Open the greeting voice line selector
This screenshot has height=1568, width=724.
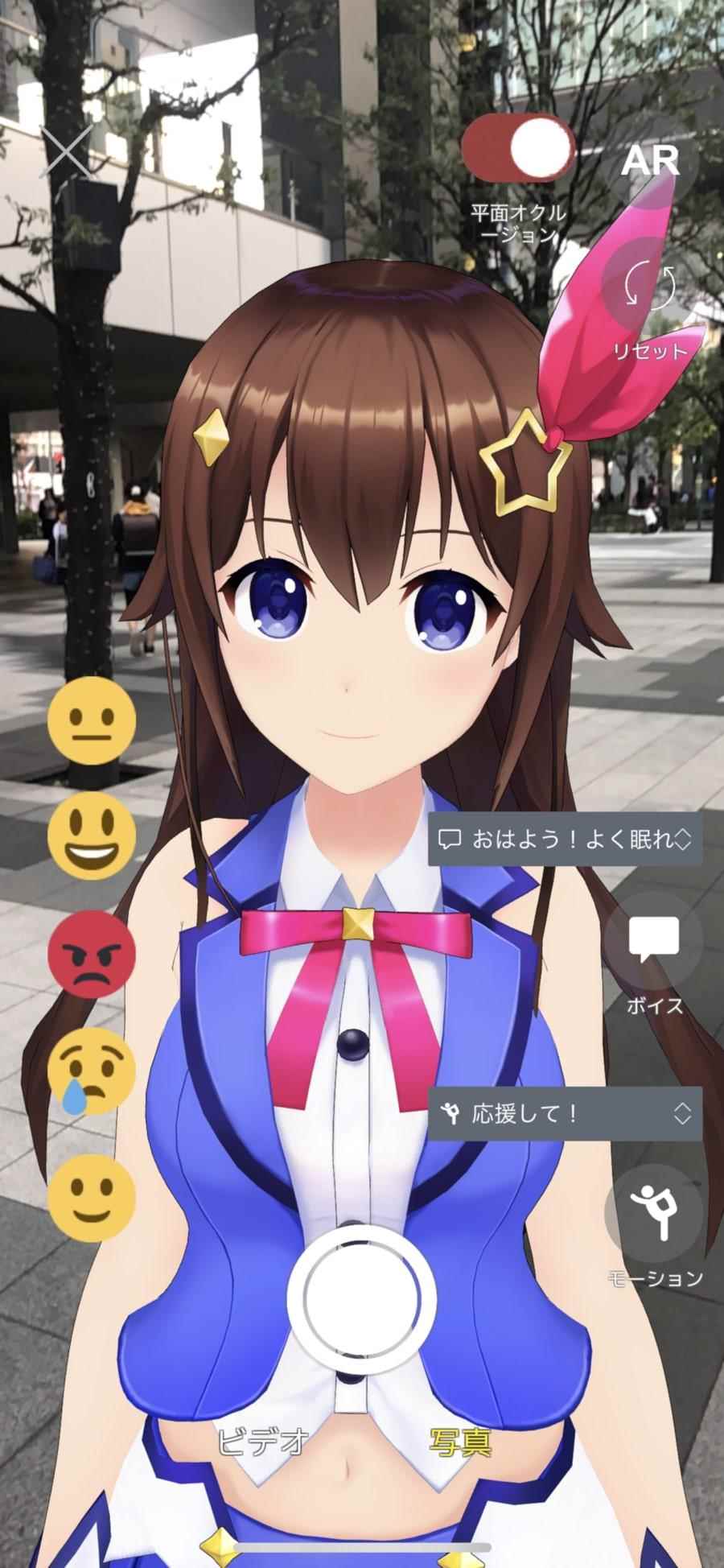click(x=563, y=840)
